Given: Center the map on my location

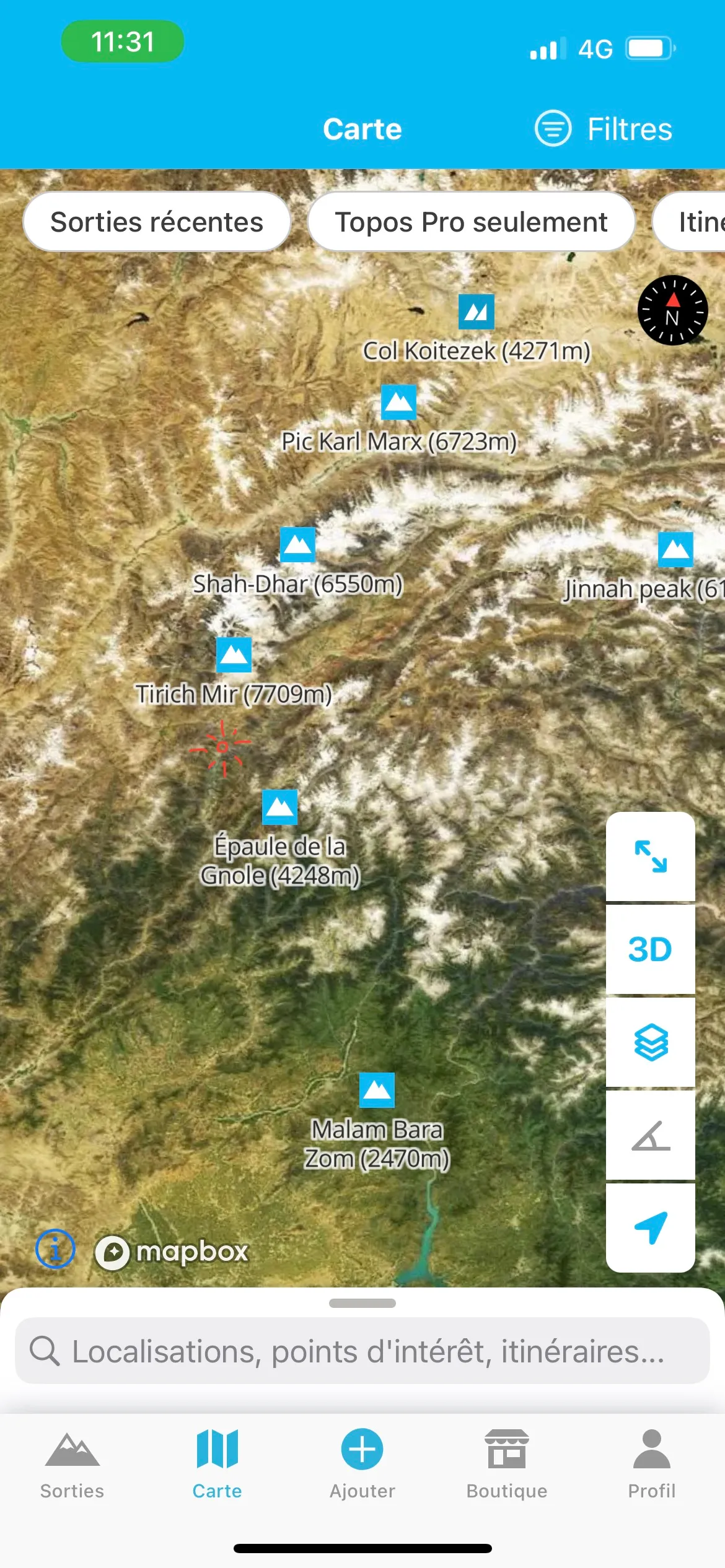Looking at the screenshot, I should pyautogui.click(x=650, y=1228).
